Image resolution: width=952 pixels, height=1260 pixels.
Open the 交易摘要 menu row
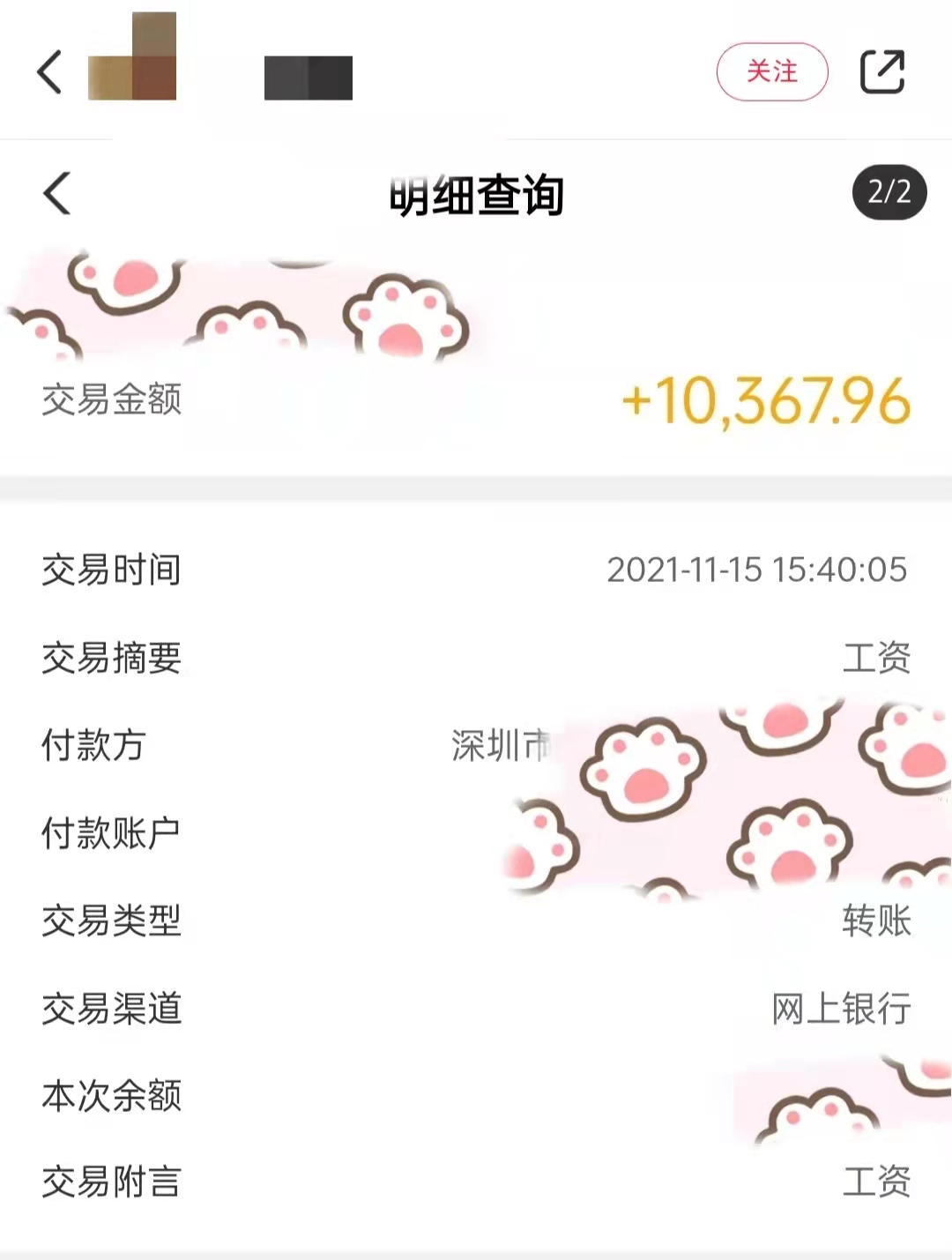click(x=476, y=658)
